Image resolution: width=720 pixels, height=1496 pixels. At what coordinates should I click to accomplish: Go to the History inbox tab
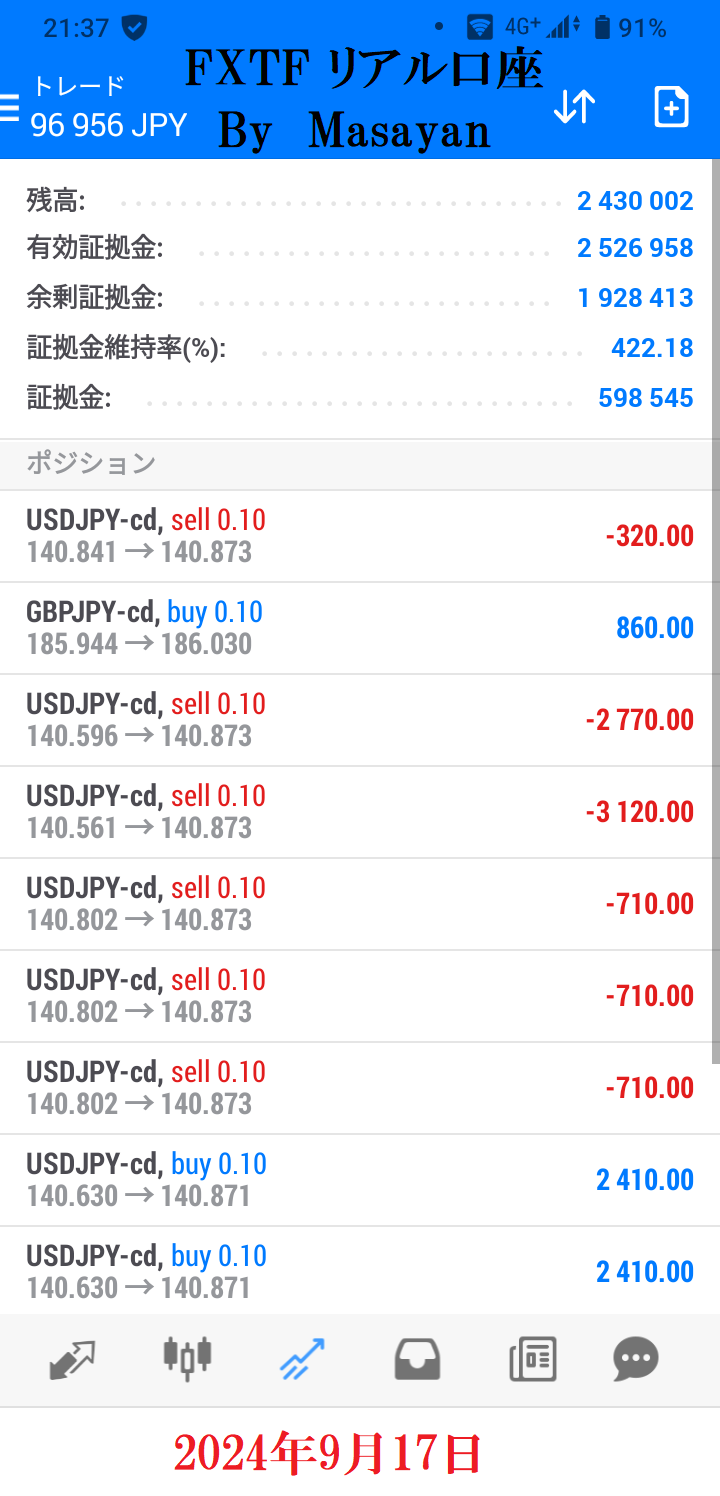(417, 1360)
